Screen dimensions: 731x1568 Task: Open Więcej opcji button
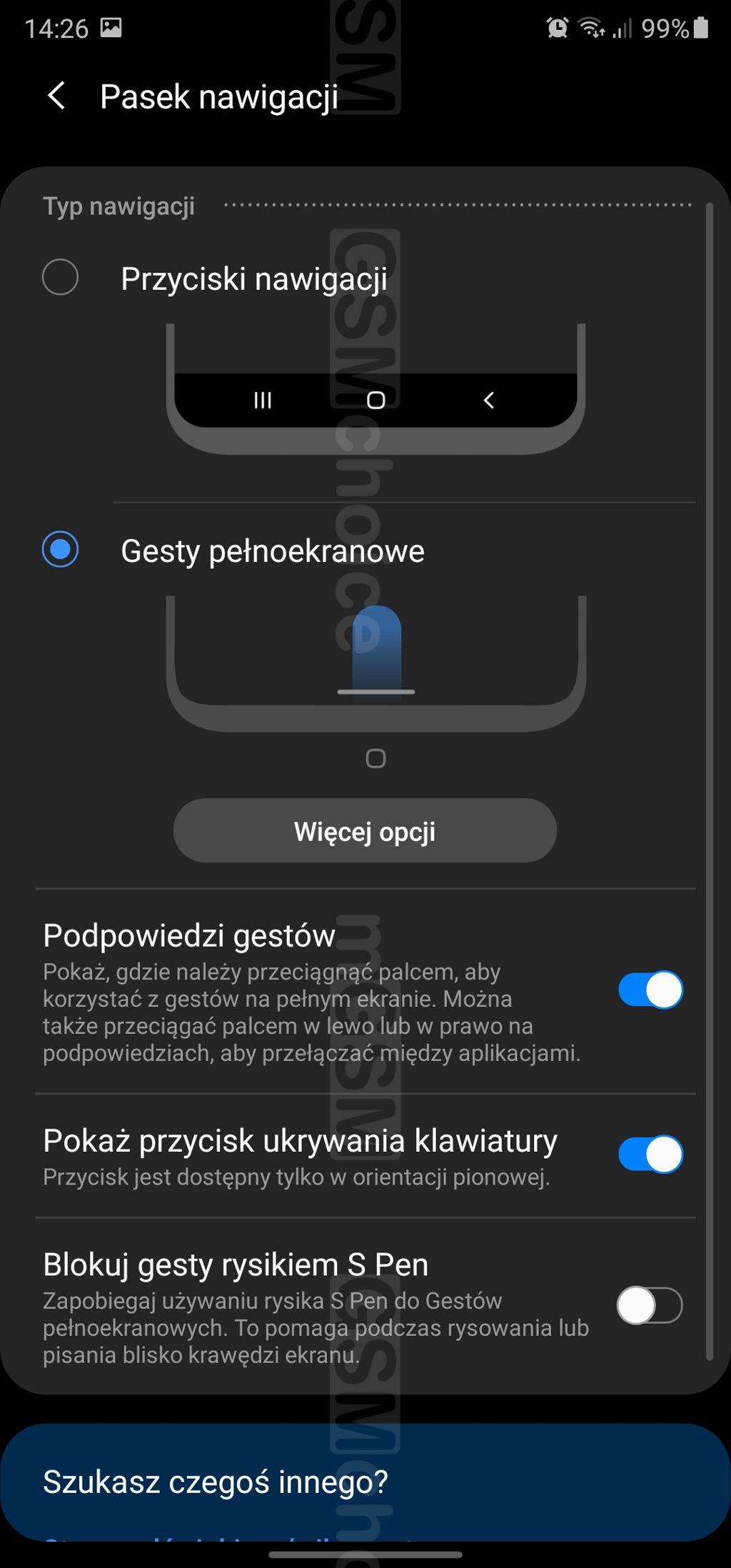[365, 831]
